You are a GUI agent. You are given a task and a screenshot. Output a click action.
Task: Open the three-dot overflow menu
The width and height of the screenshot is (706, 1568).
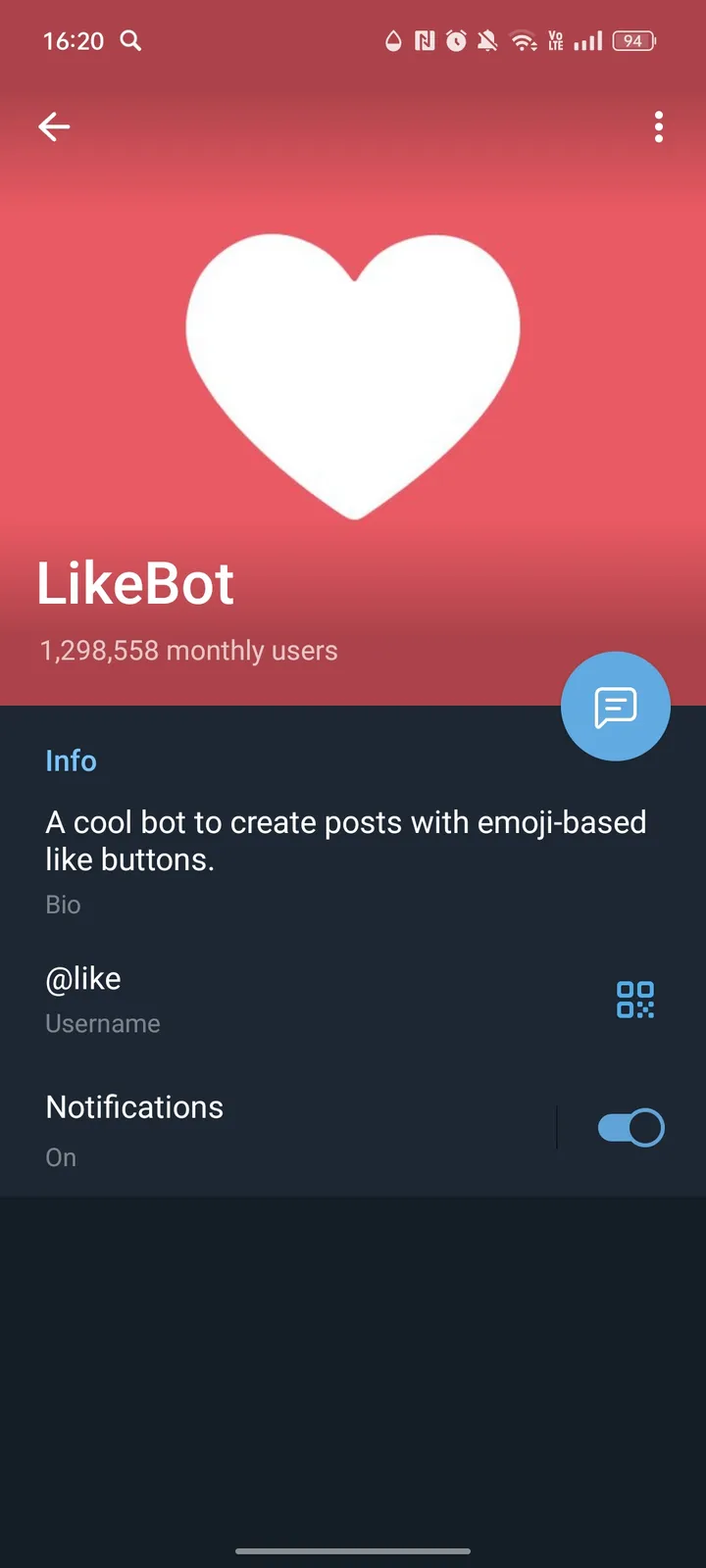pos(658,126)
